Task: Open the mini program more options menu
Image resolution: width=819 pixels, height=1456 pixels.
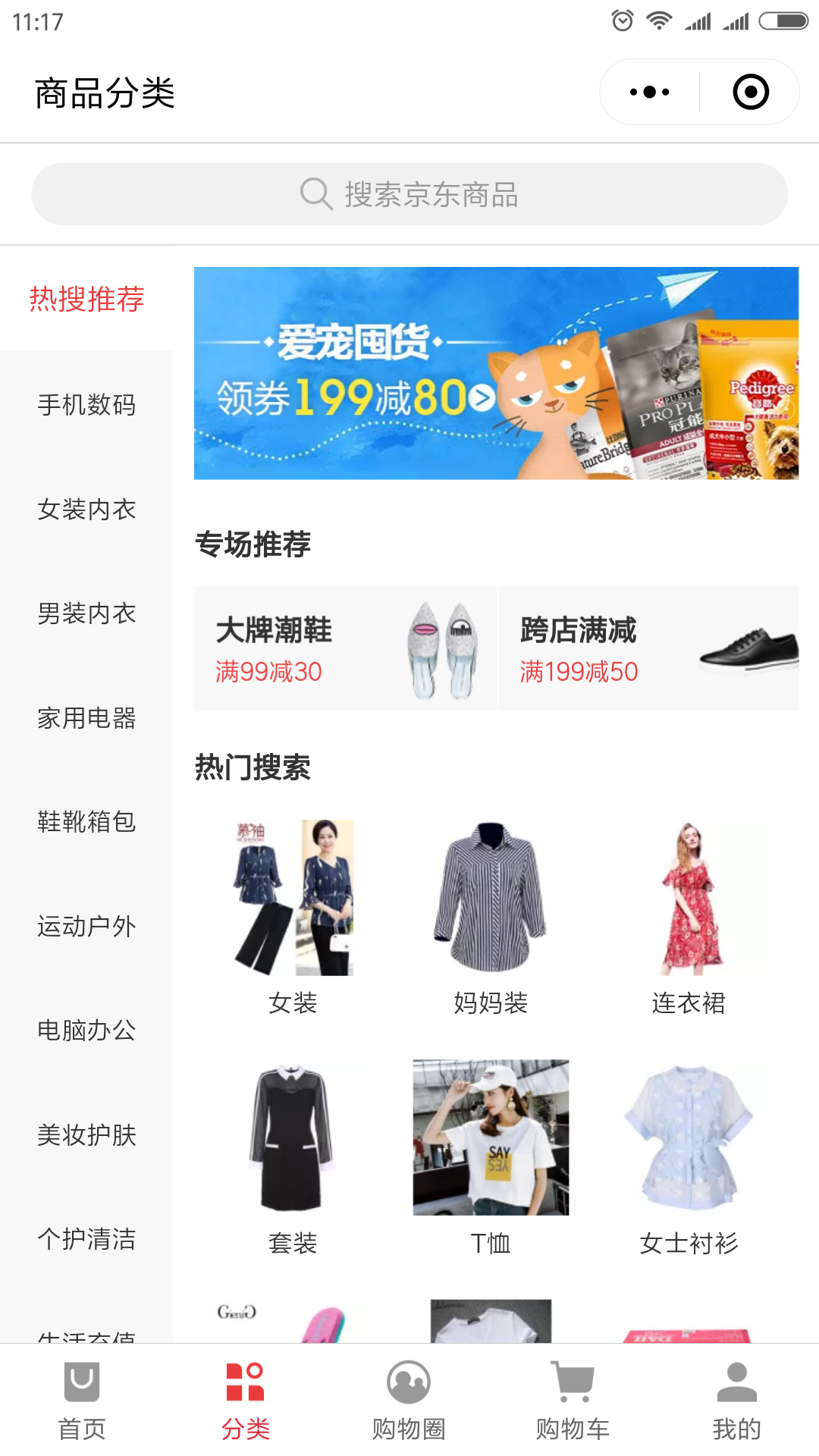Action: (650, 93)
